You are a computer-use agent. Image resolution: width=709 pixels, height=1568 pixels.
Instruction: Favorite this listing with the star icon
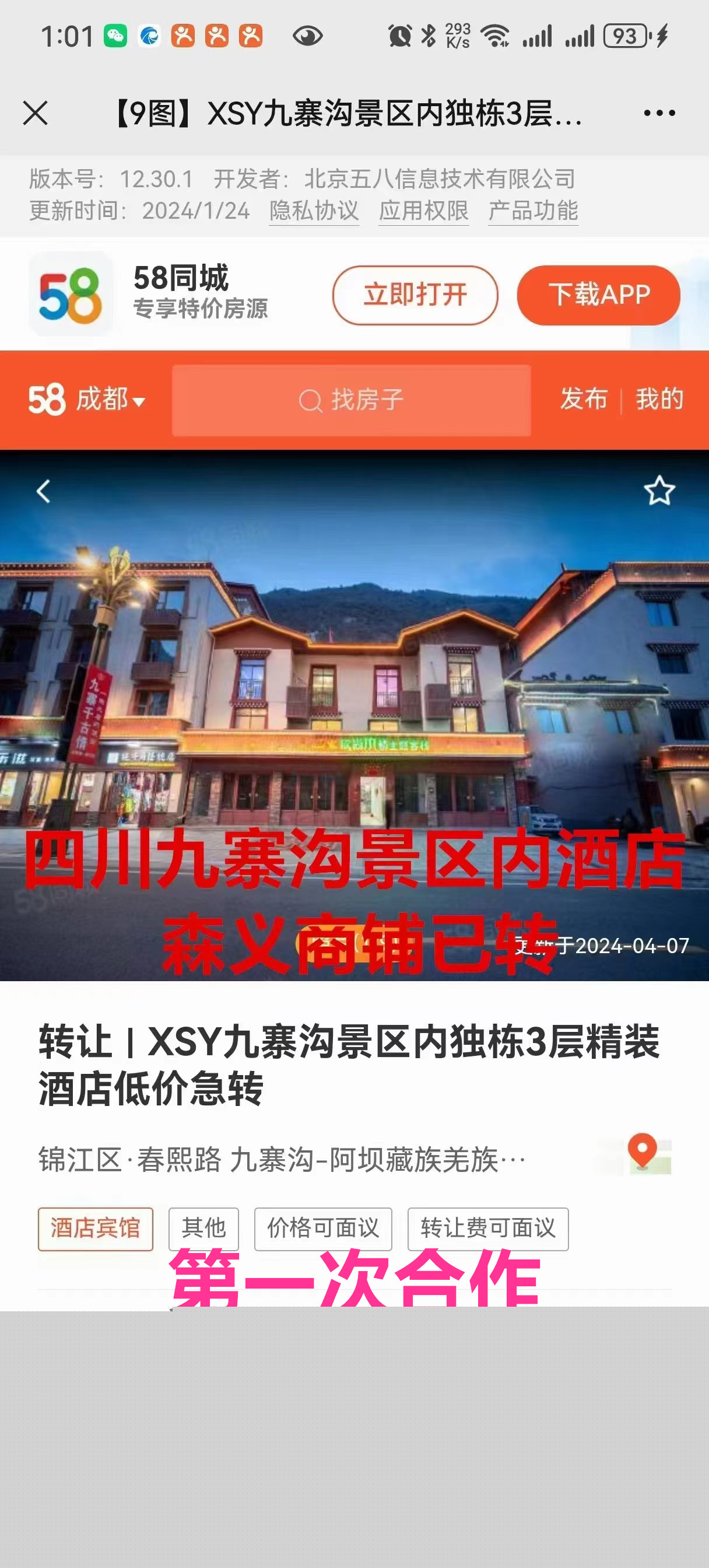[x=659, y=491]
